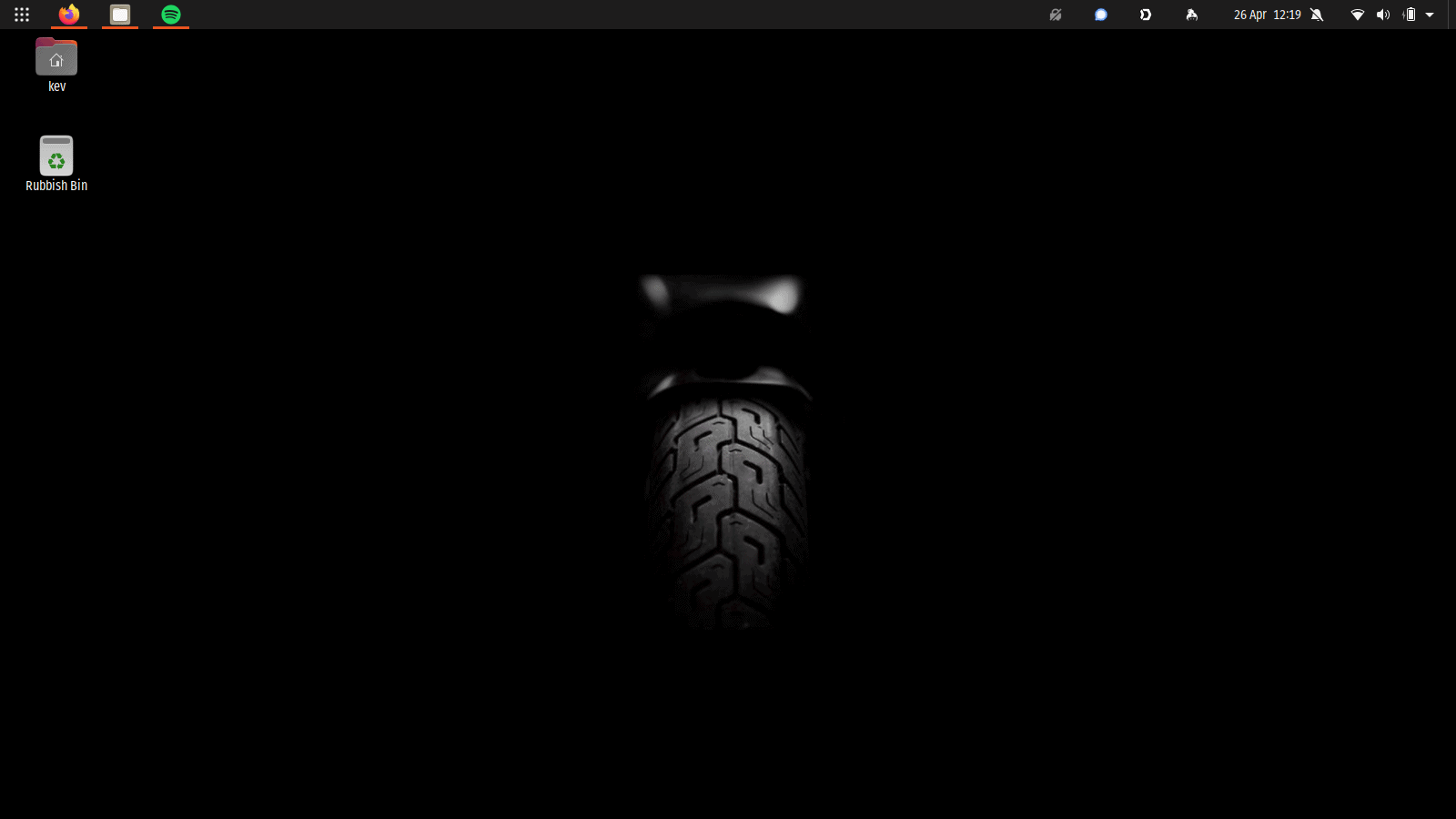Launch Firefox from the top bar
This screenshot has width=1456, height=819.
(69, 15)
